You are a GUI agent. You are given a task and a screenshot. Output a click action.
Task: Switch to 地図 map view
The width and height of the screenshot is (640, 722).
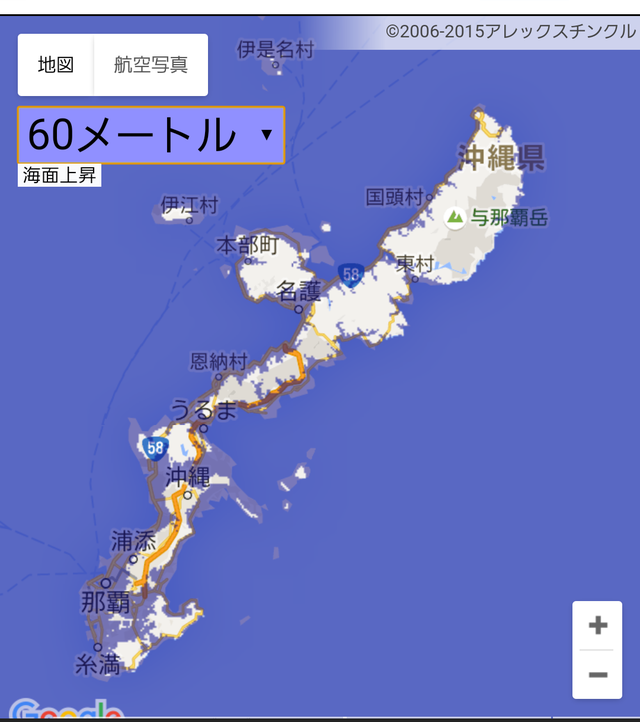[x=56, y=65]
